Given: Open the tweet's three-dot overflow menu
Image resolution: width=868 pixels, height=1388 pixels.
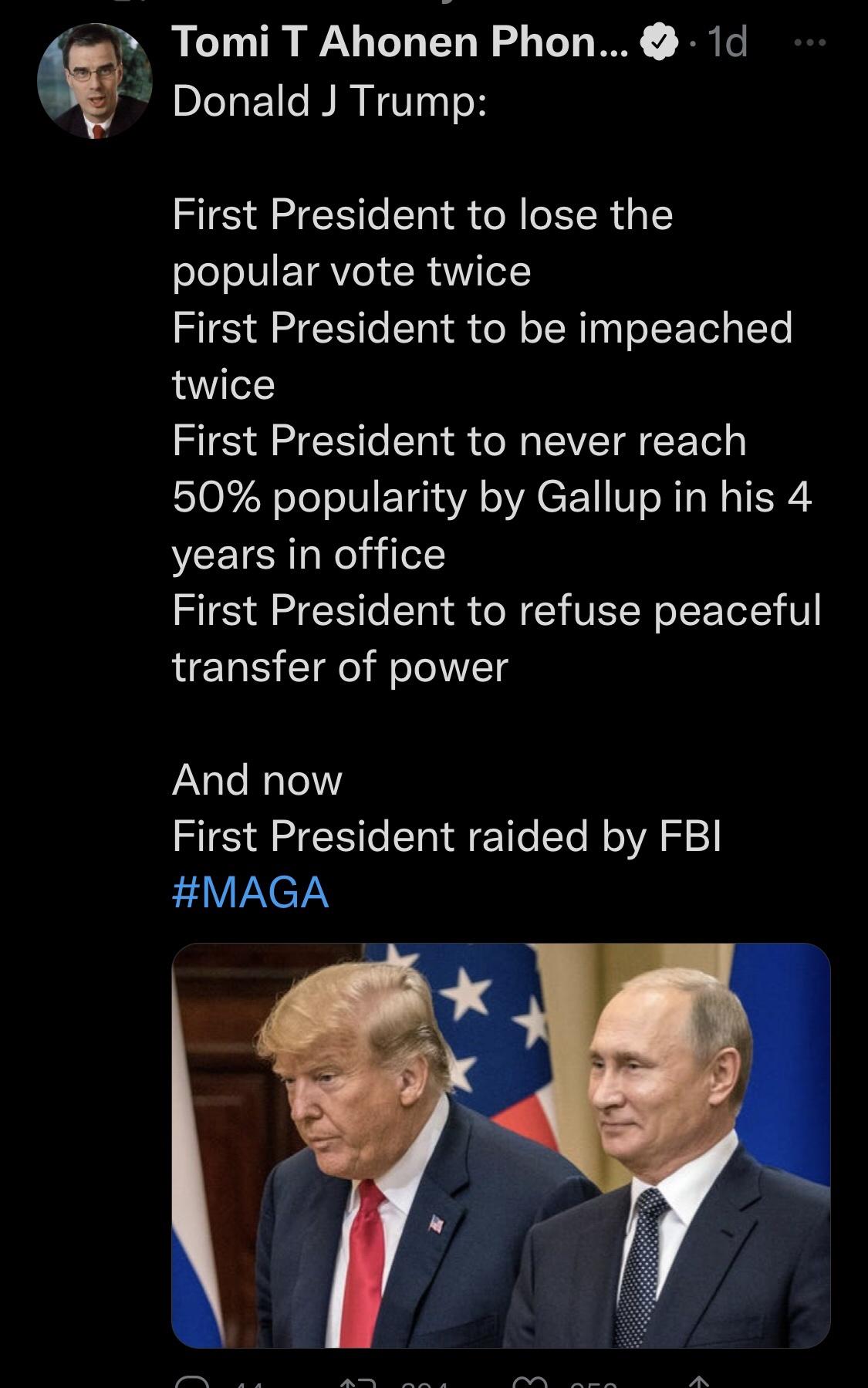Looking at the screenshot, I should (809, 43).
